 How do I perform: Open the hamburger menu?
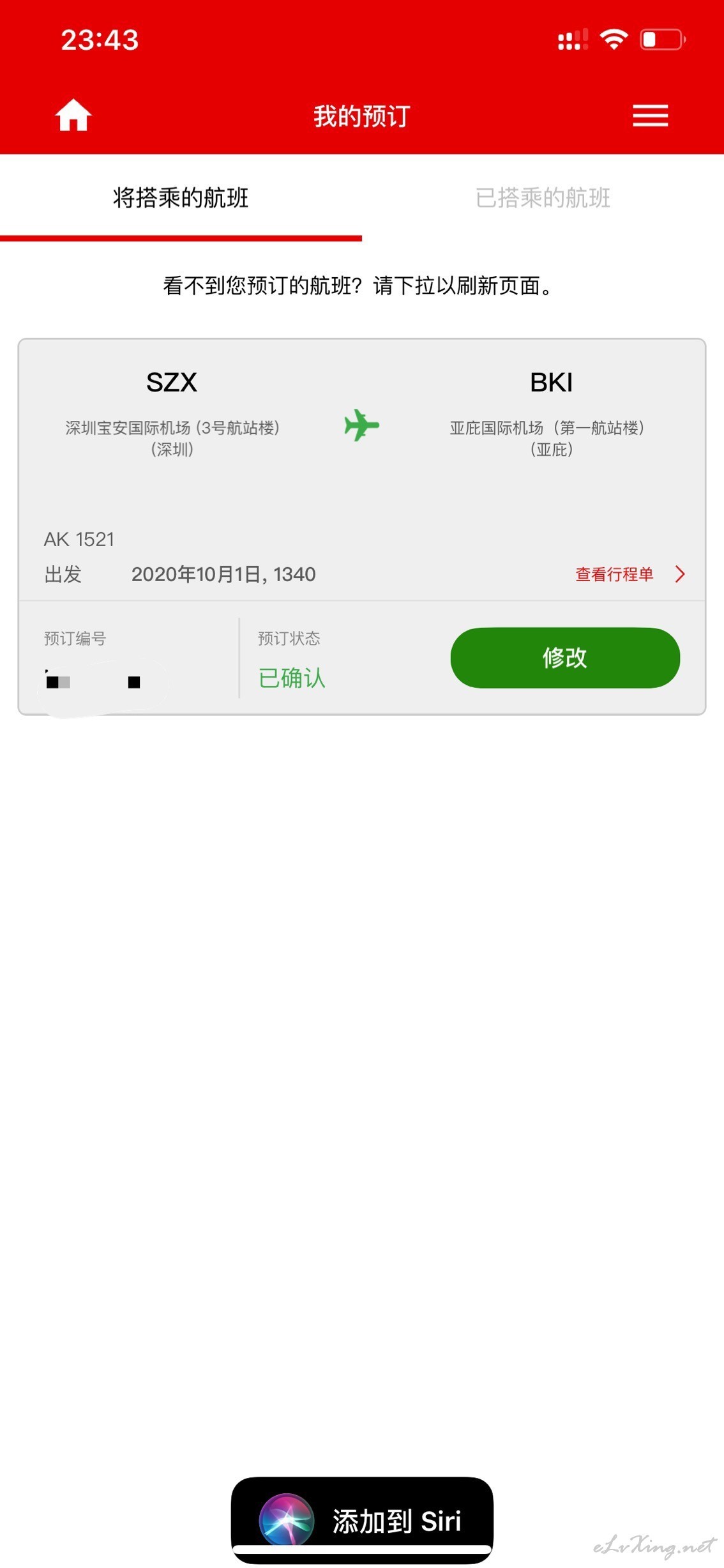click(x=650, y=116)
